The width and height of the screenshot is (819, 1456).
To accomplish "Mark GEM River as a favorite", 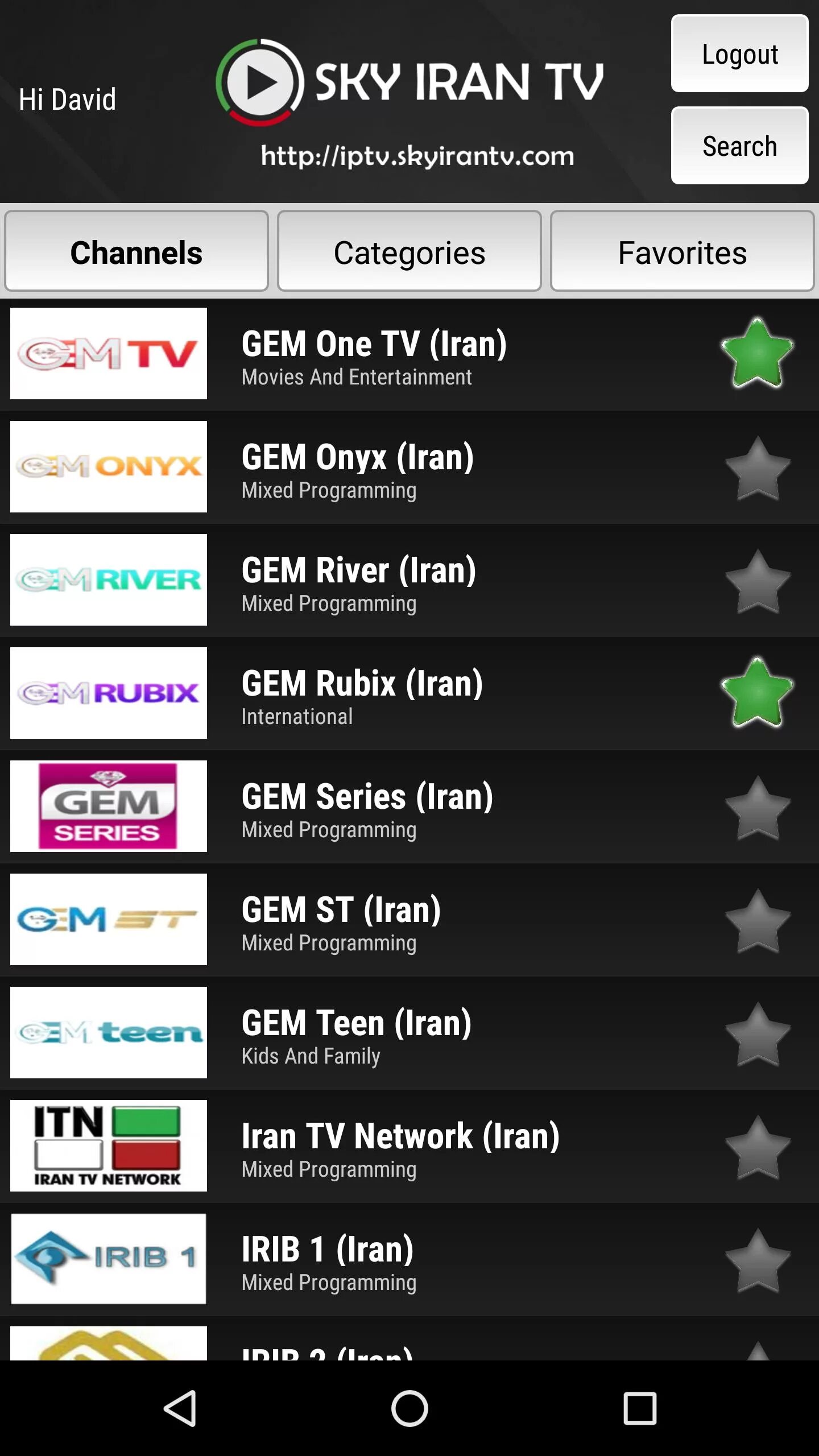I will click(757, 581).
